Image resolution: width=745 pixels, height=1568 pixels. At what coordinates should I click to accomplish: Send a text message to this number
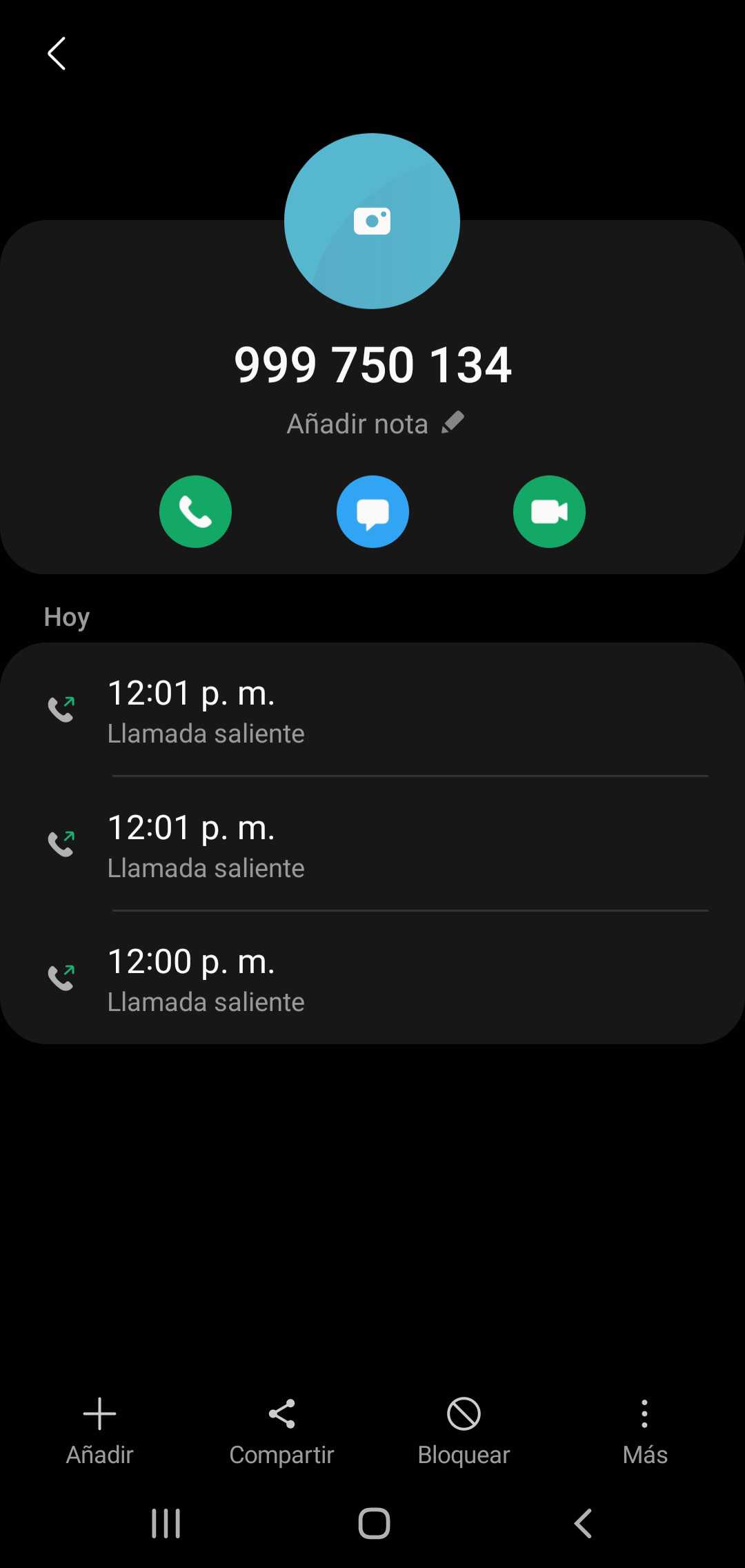[372, 511]
